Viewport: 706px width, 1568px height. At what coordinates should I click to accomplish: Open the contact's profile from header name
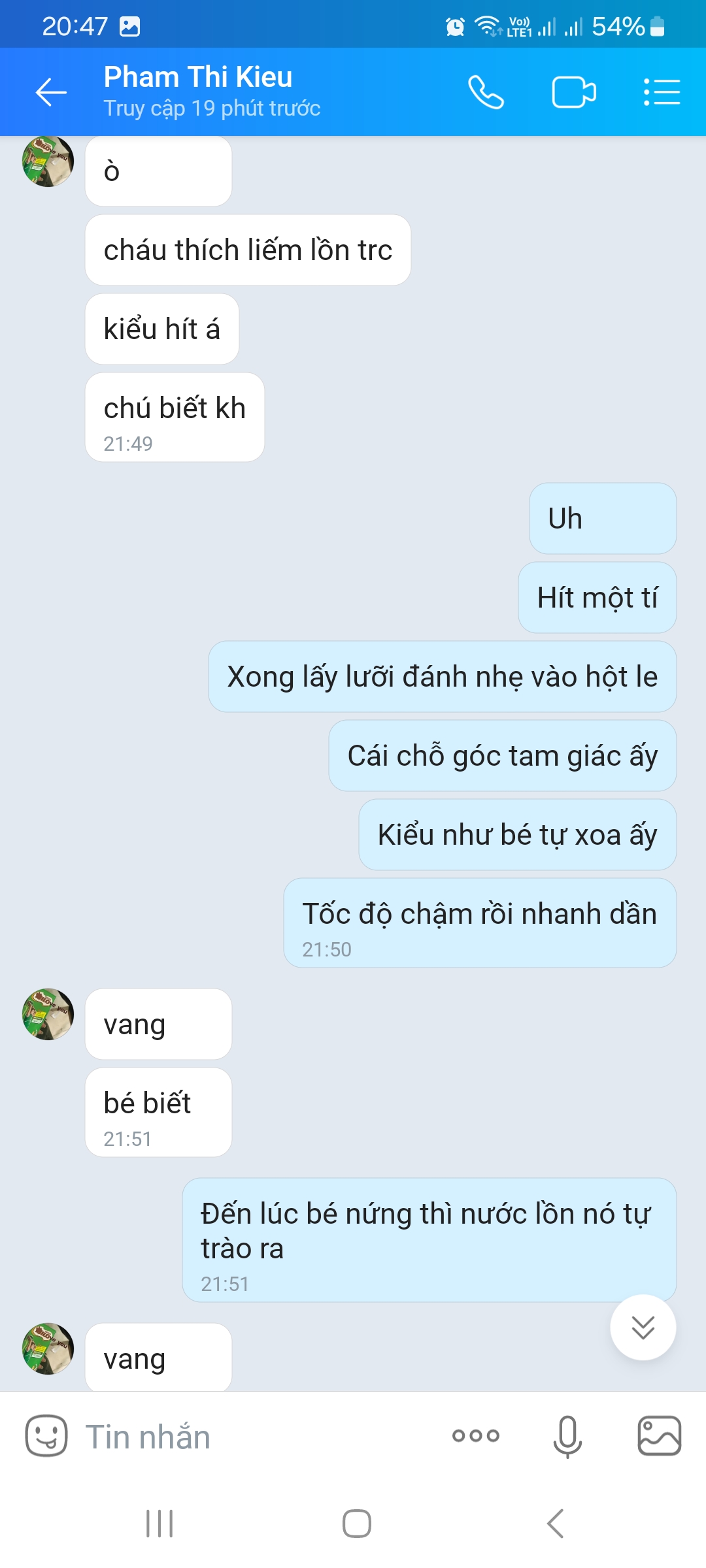[198, 78]
